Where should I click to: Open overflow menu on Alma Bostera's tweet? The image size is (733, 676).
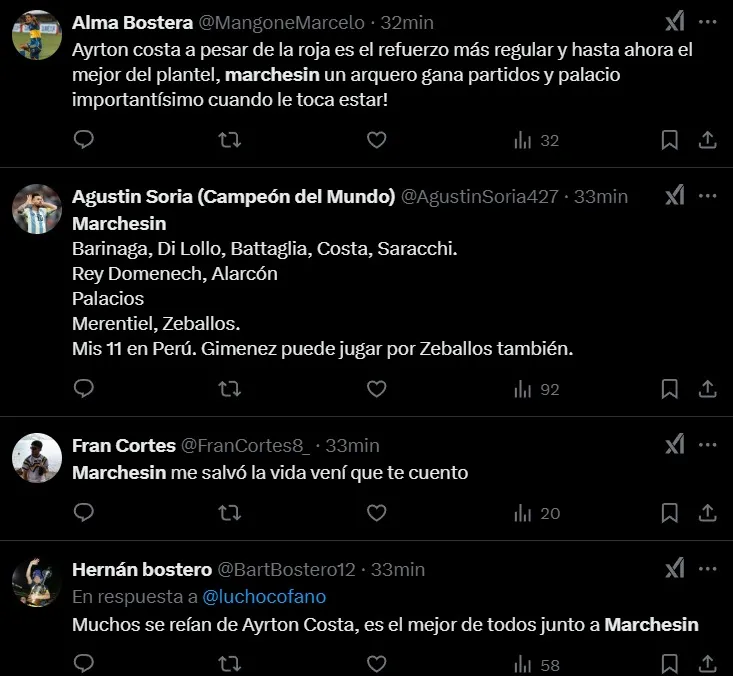click(707, 22)
